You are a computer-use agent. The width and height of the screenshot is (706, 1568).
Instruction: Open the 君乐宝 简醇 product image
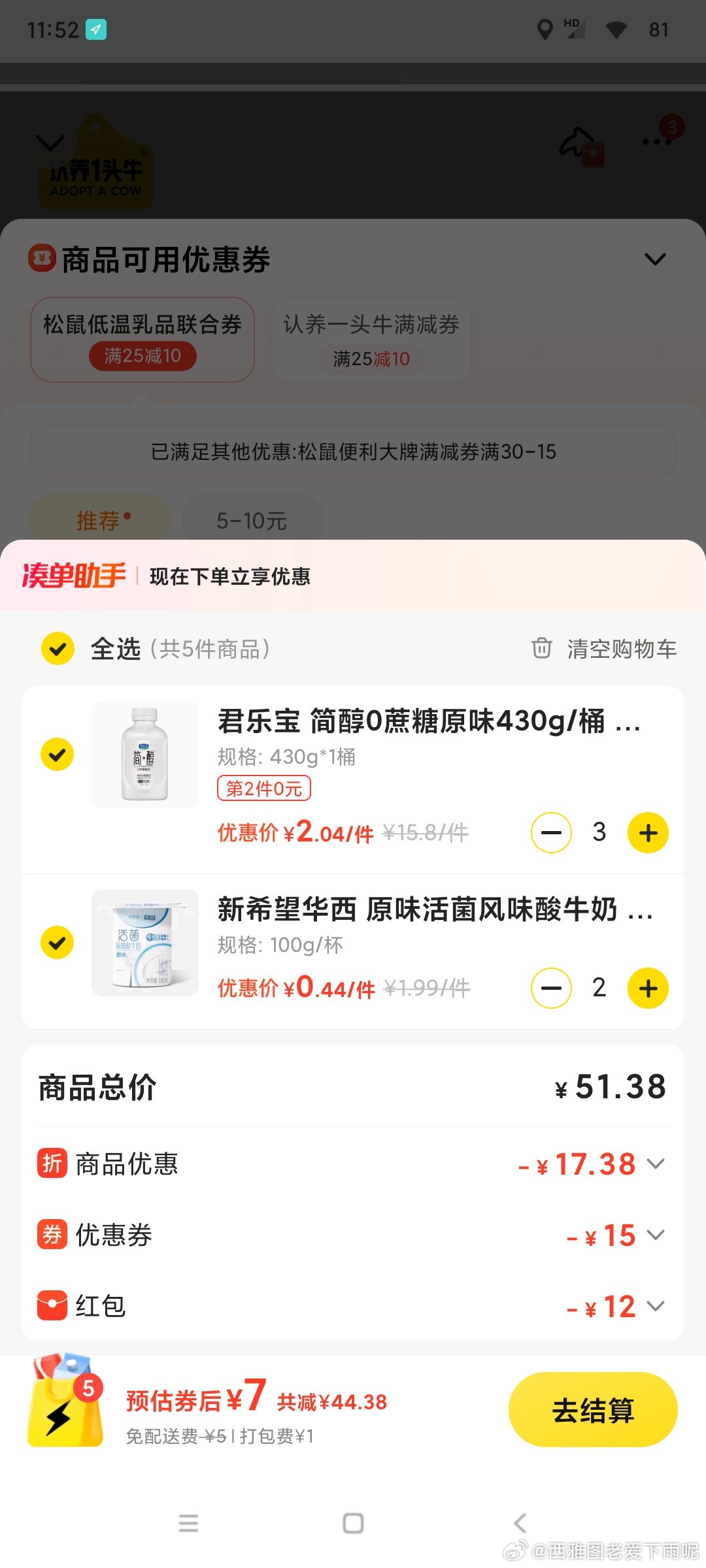145,755
